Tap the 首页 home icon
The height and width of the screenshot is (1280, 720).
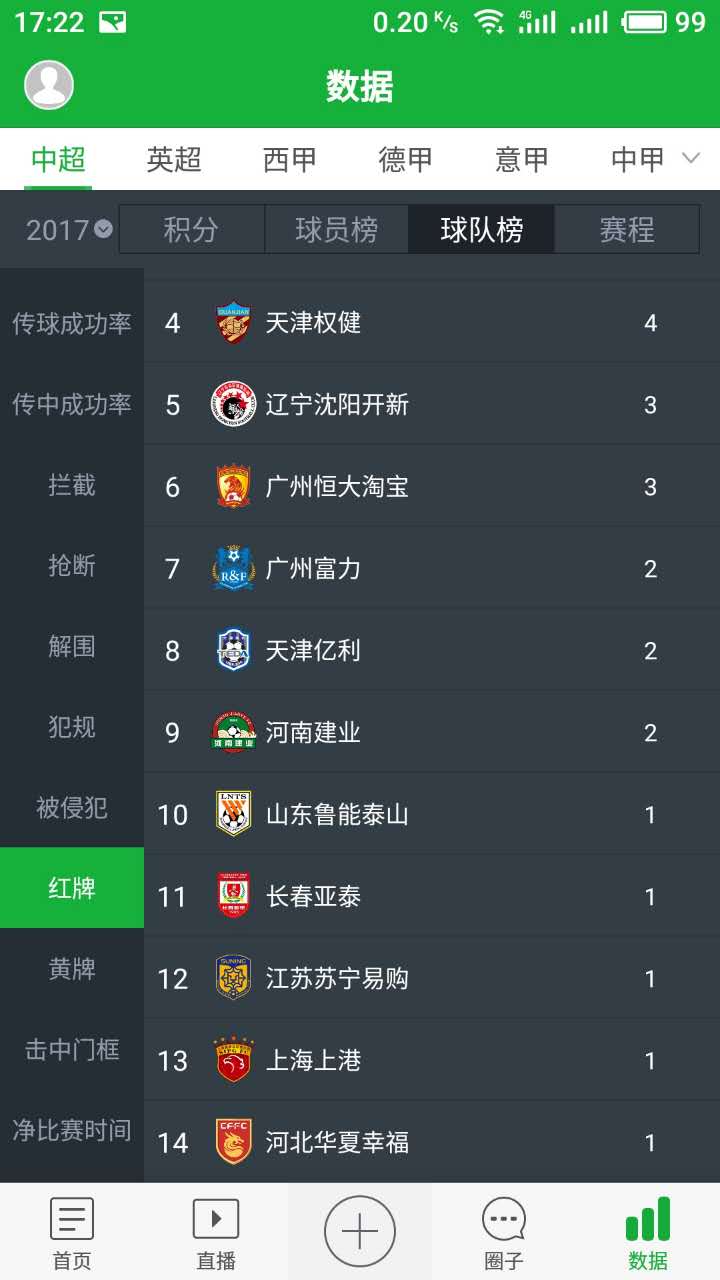pyautogui.click(x=71, y=1228)
